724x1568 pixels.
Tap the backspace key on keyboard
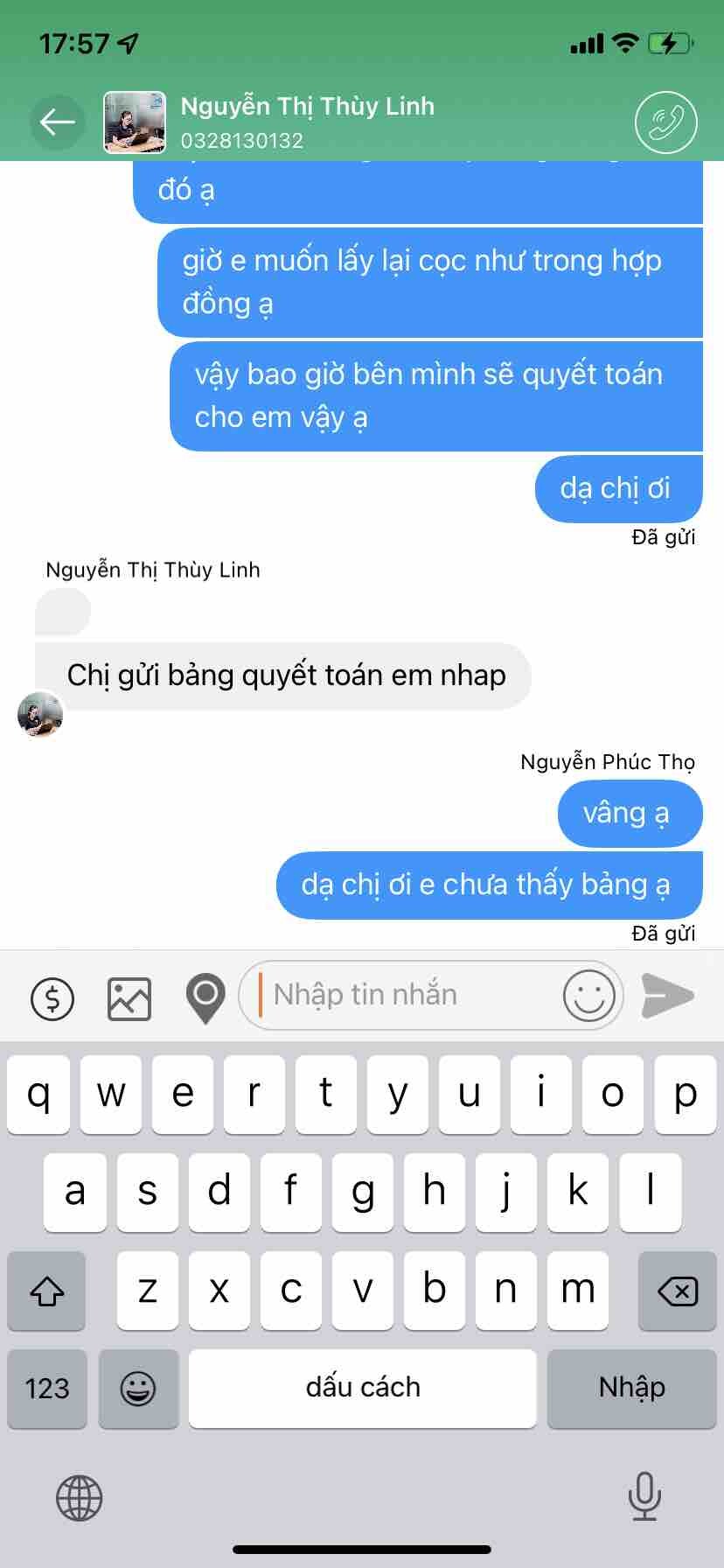(677, 1291)
